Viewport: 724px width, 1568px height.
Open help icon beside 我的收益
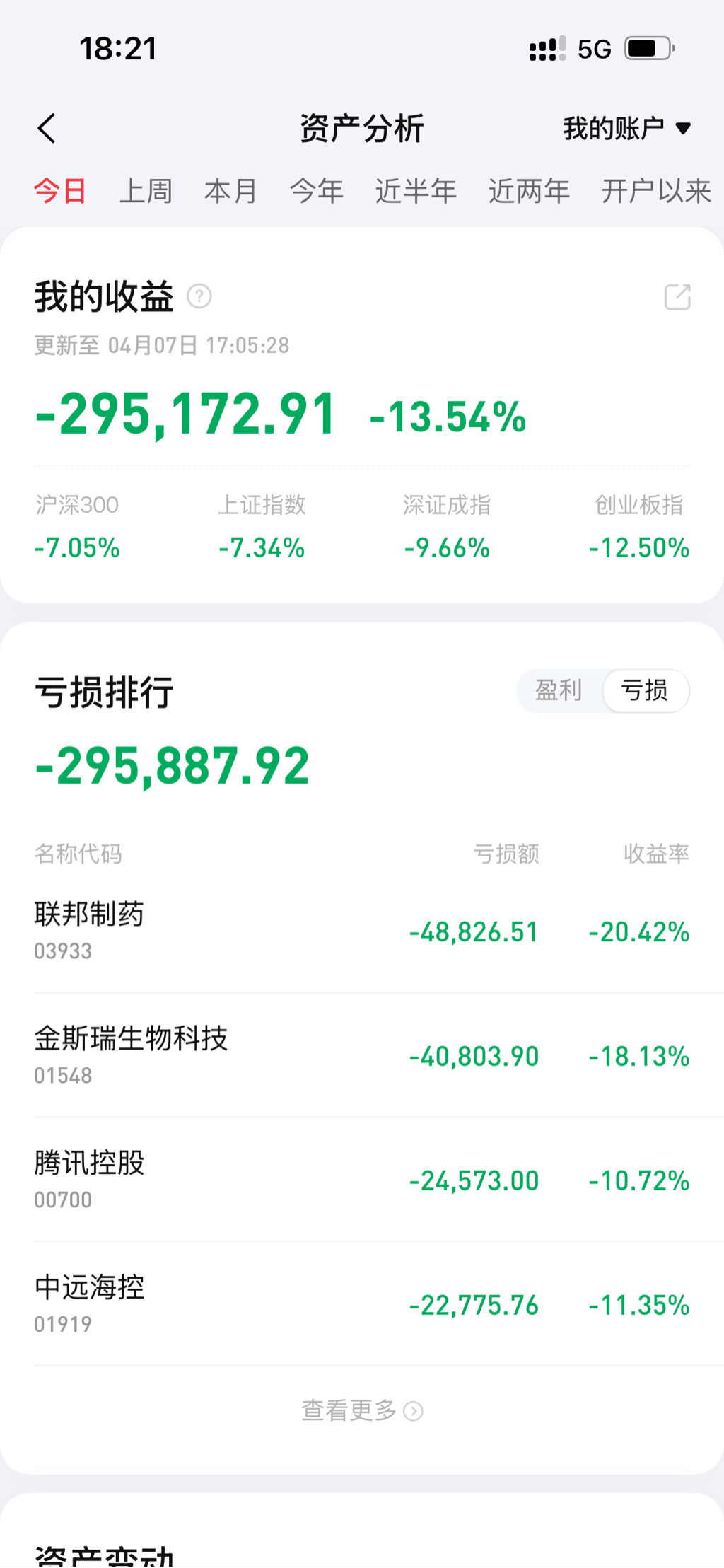pyautogui.click(x=199, y=296)
